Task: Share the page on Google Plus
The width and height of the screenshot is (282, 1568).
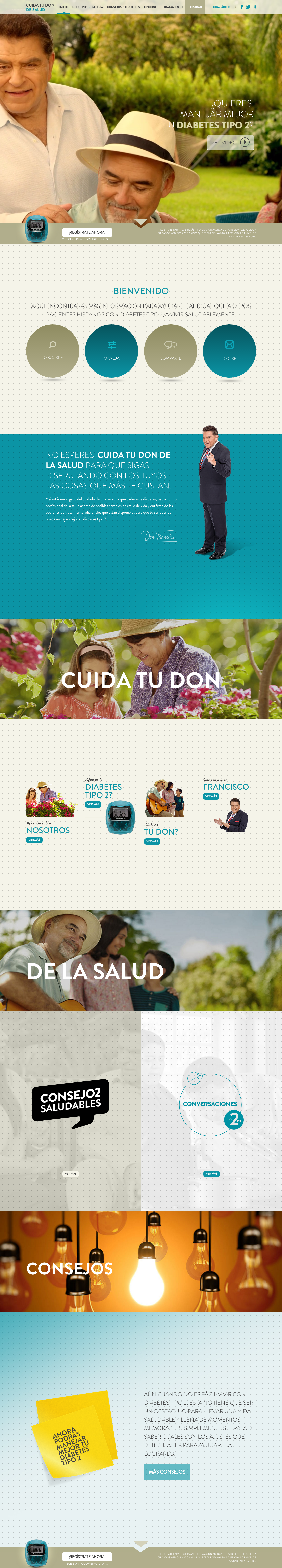Action: tap(255, 7)
